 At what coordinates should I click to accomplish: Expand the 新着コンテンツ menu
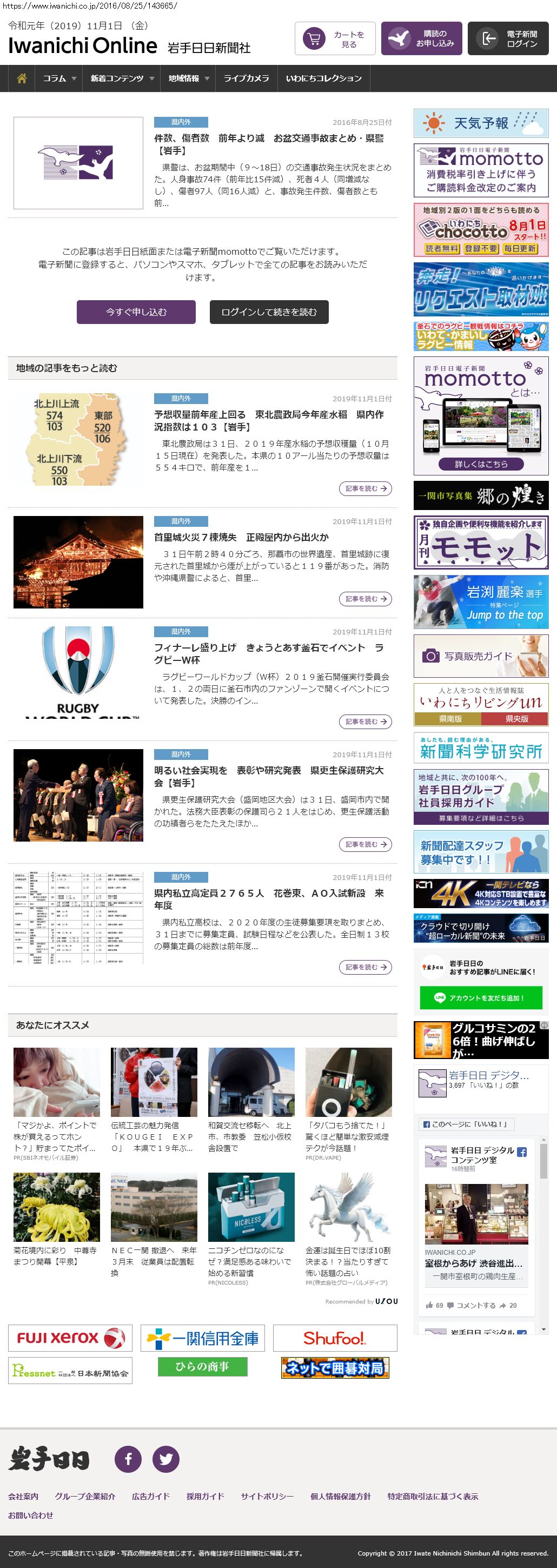[122, 78]
